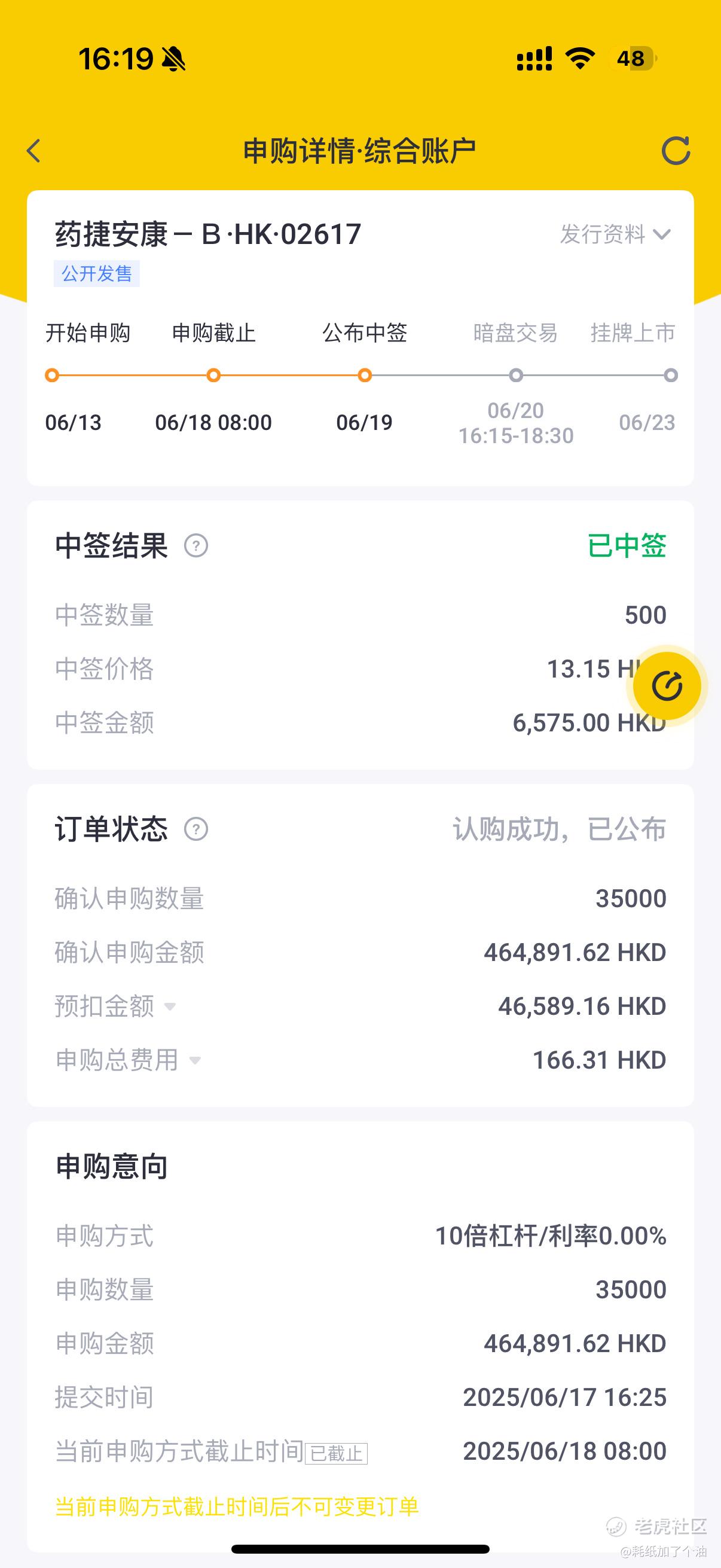Go back from subscription details
The width and height of the screenshot is (721, 1568).
(34, 151)
